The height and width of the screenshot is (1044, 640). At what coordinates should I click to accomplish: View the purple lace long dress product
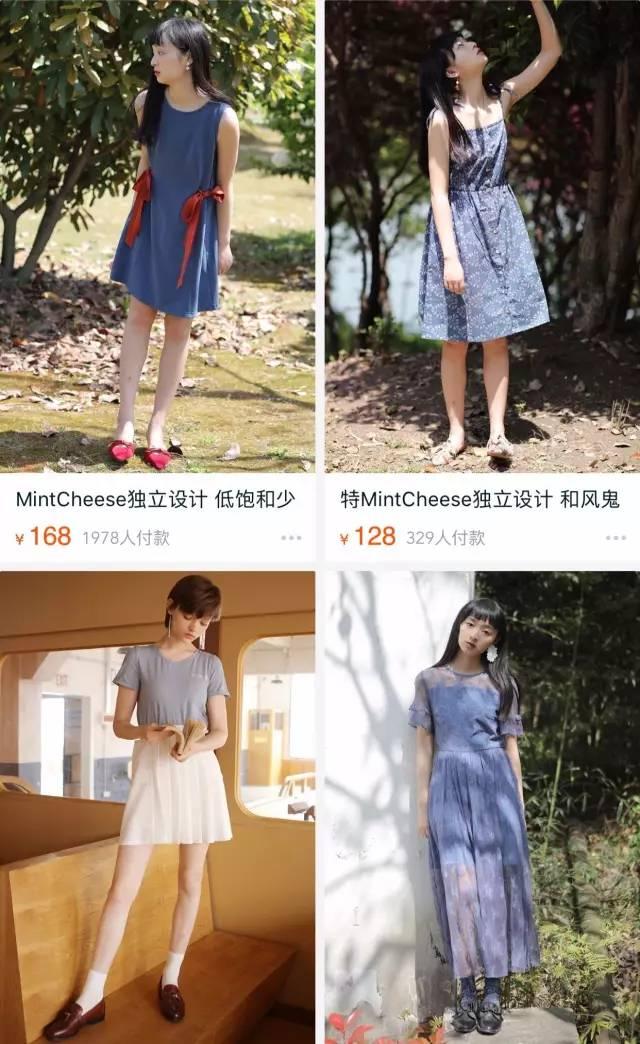482,806
